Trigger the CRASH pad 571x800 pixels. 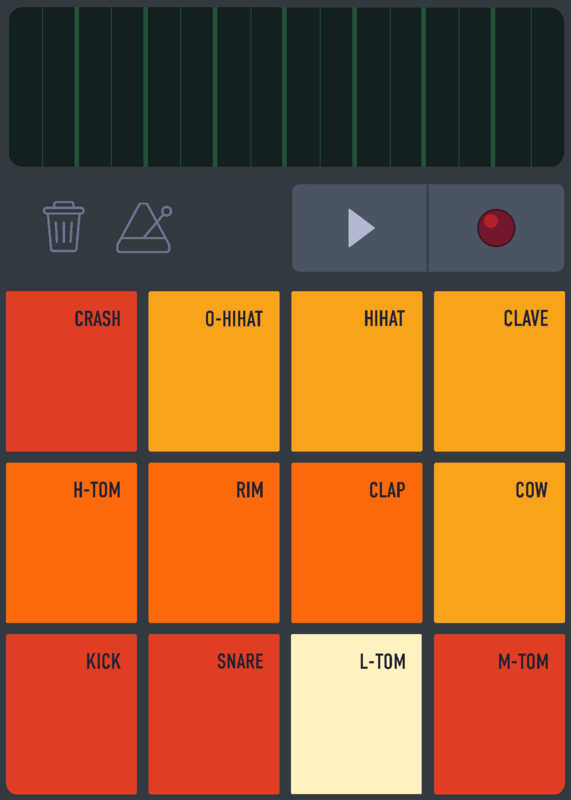coord(71,371)
